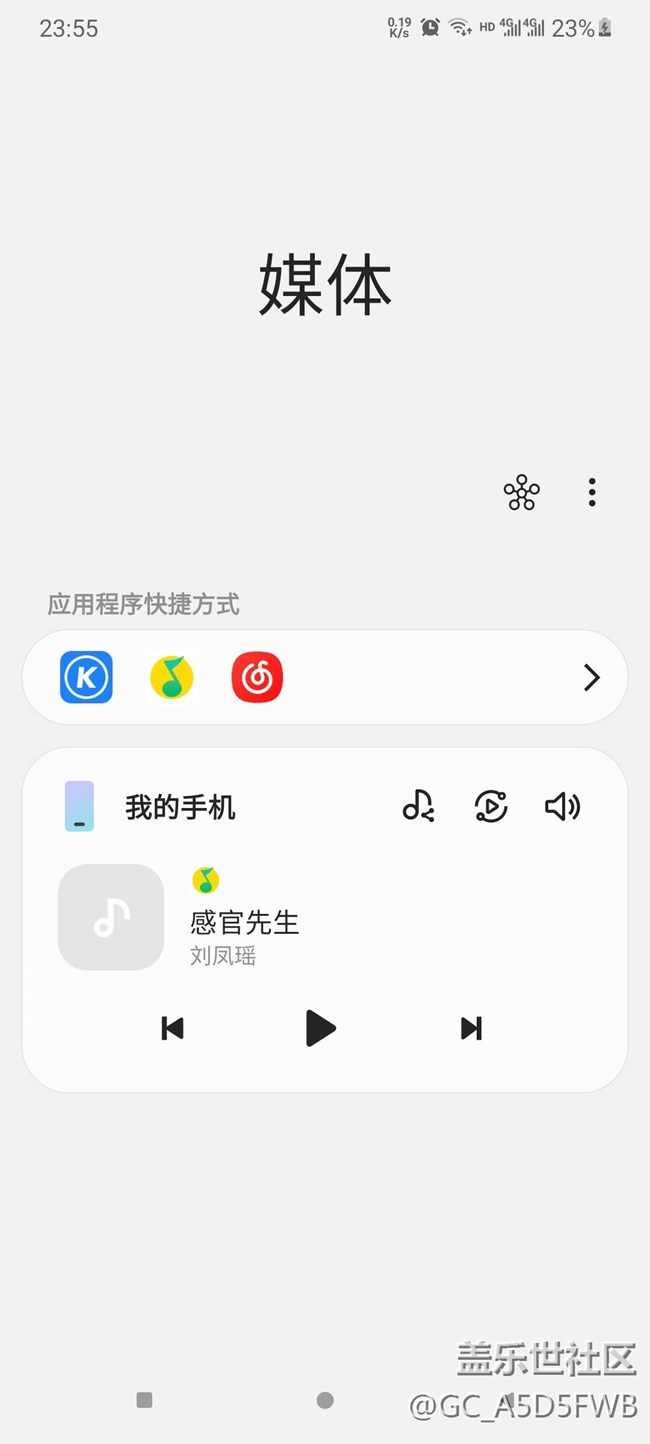Open the separate app sound icon
Image resolution: width=650 pixels, height=1444 pixels.
pos(490,806)
